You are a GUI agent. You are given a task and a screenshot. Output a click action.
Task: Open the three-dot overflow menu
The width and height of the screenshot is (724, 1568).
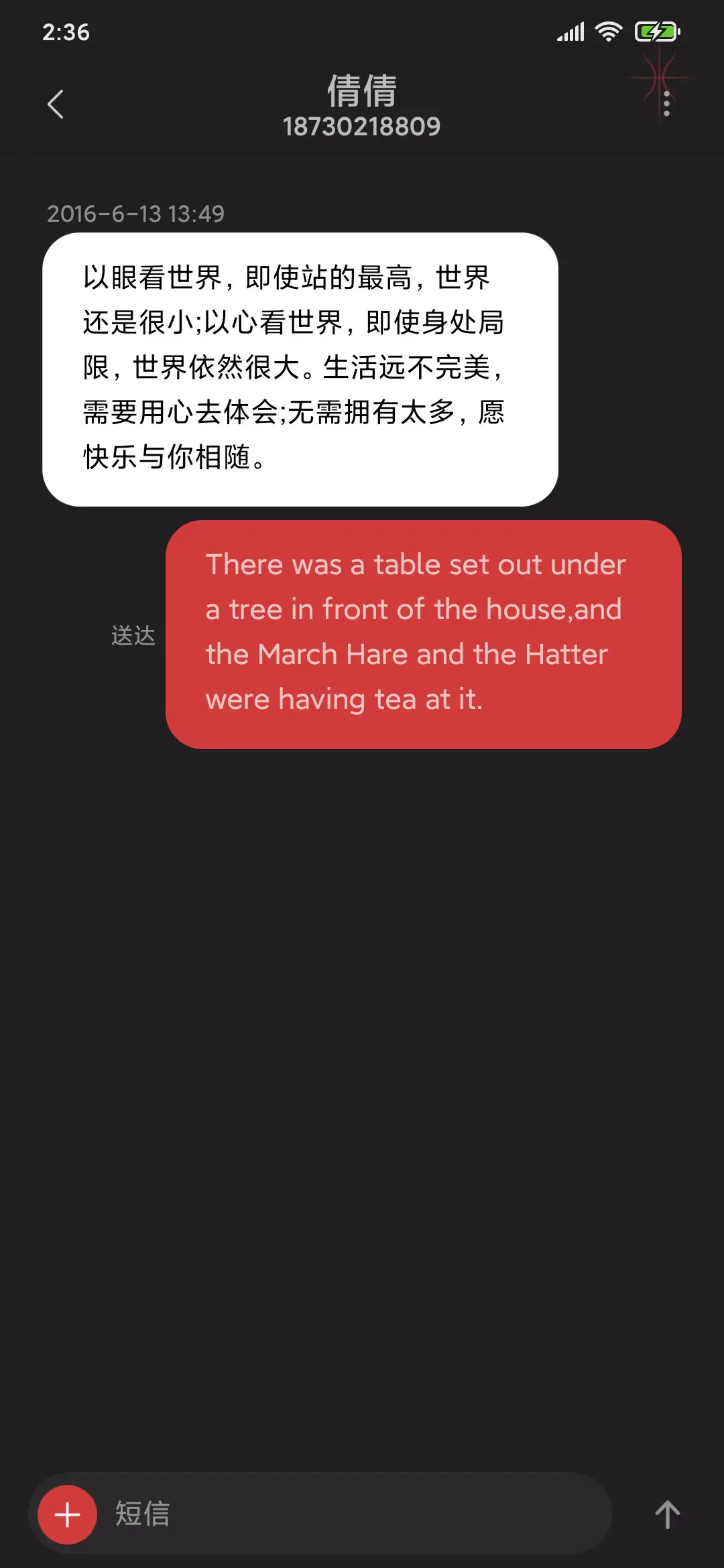(x=666, y=104)
